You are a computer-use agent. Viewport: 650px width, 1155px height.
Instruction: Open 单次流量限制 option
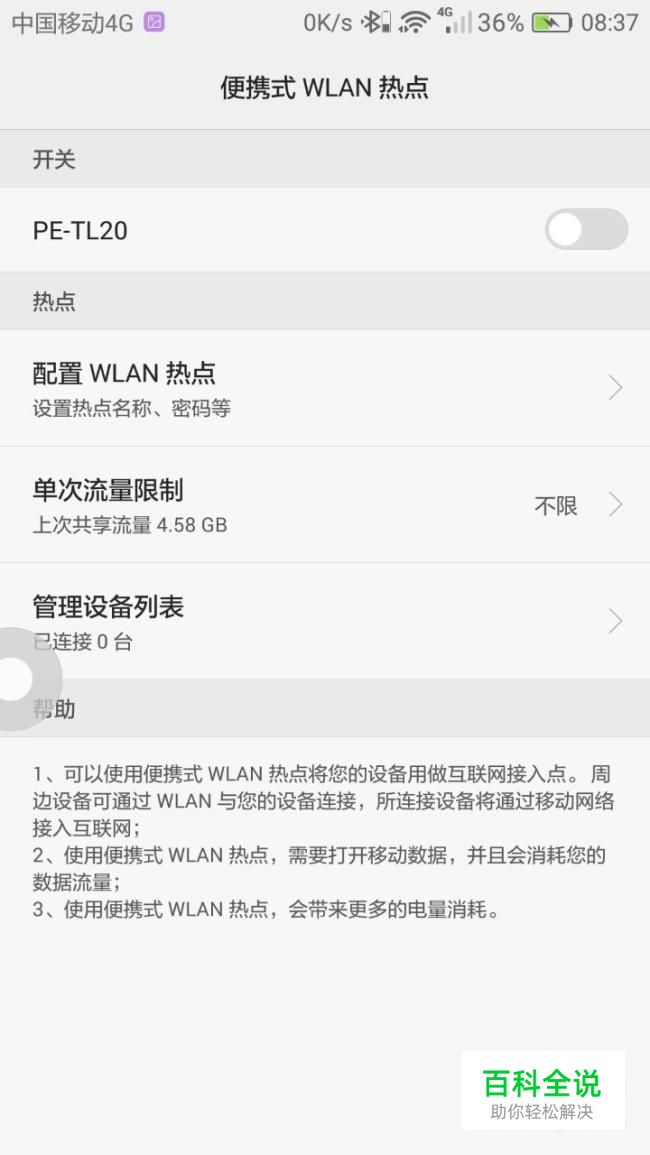click(x=325, y=505)
